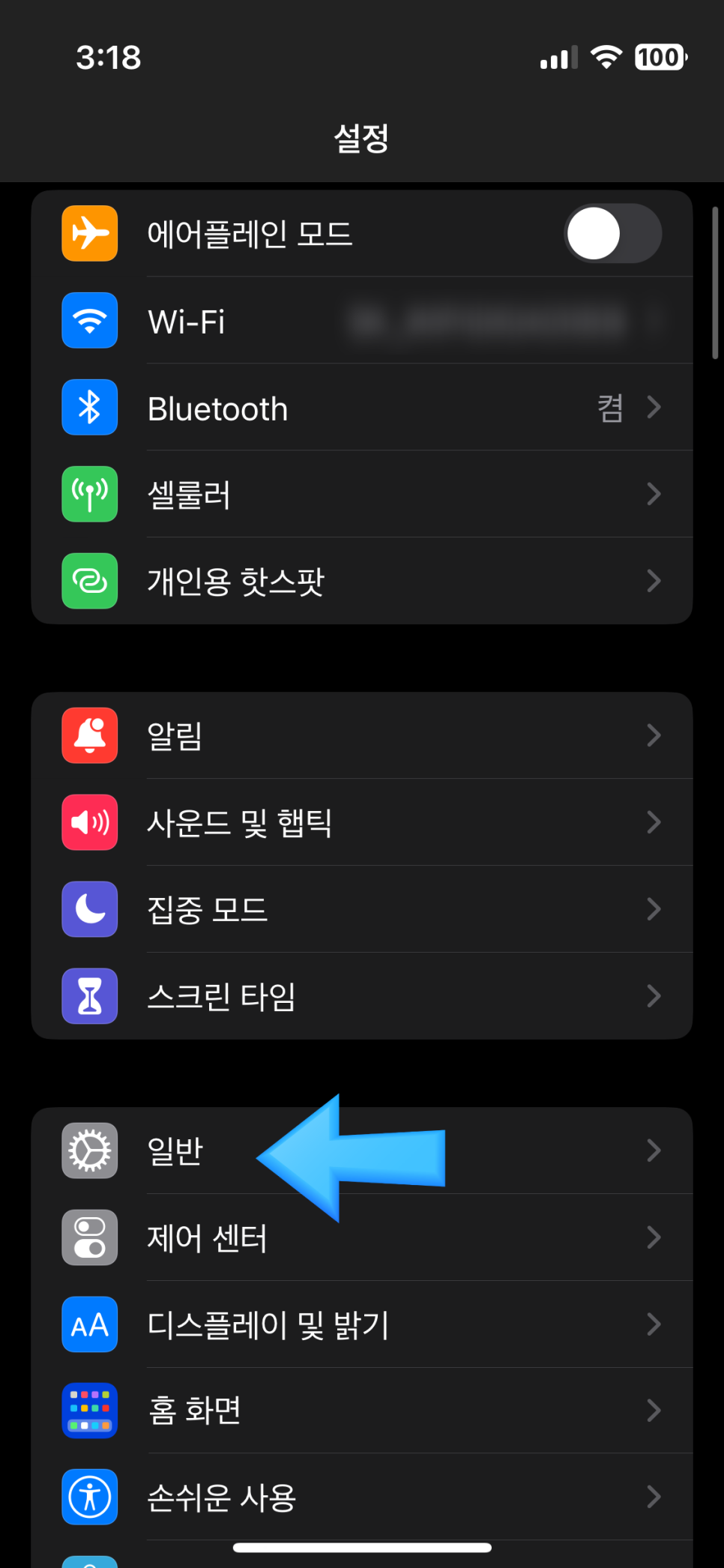Image resolution: width=724 pixels, height=1568 pixels.
Task: Open Wi-Fi settings
Action: 361,321
